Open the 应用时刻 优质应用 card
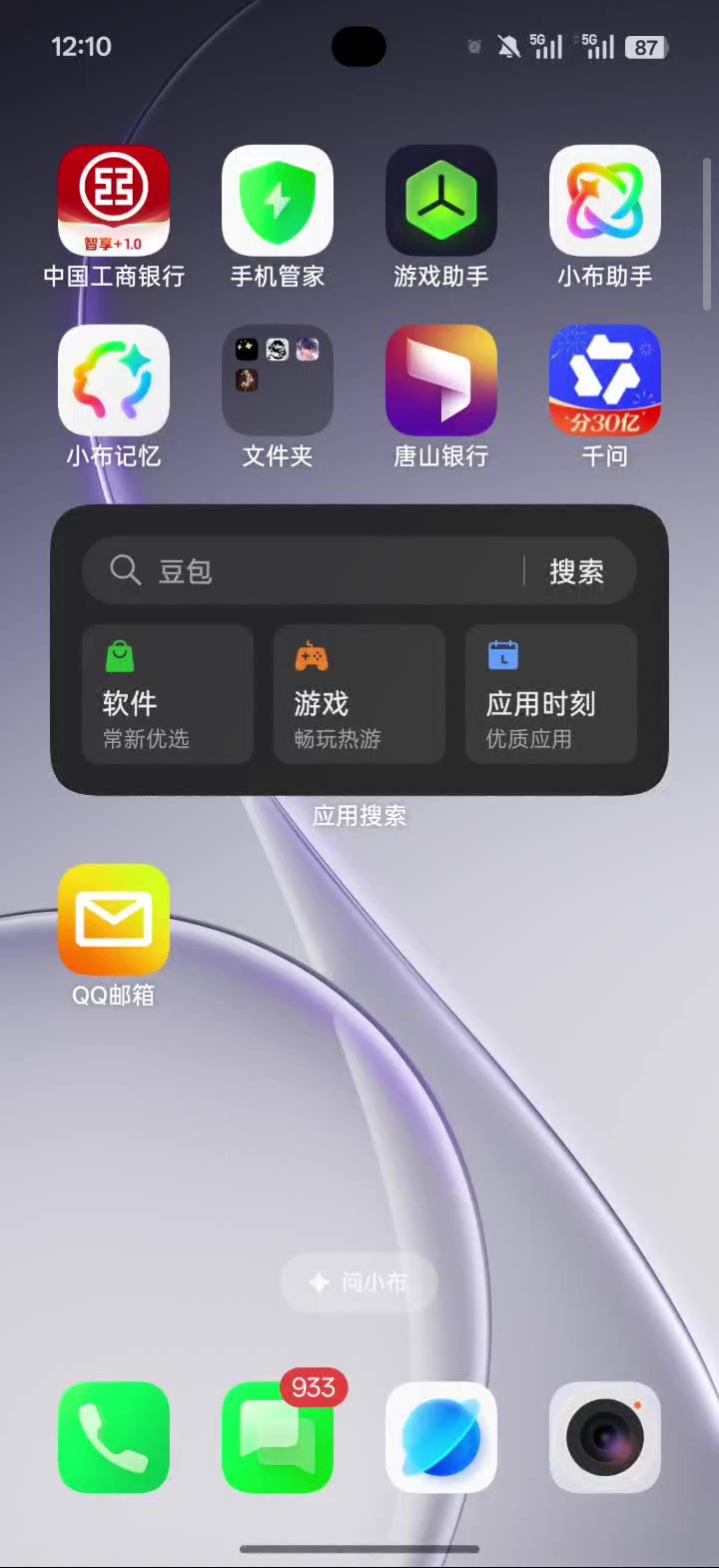The height and width of the screenshot is (1568, 719). 551,694
